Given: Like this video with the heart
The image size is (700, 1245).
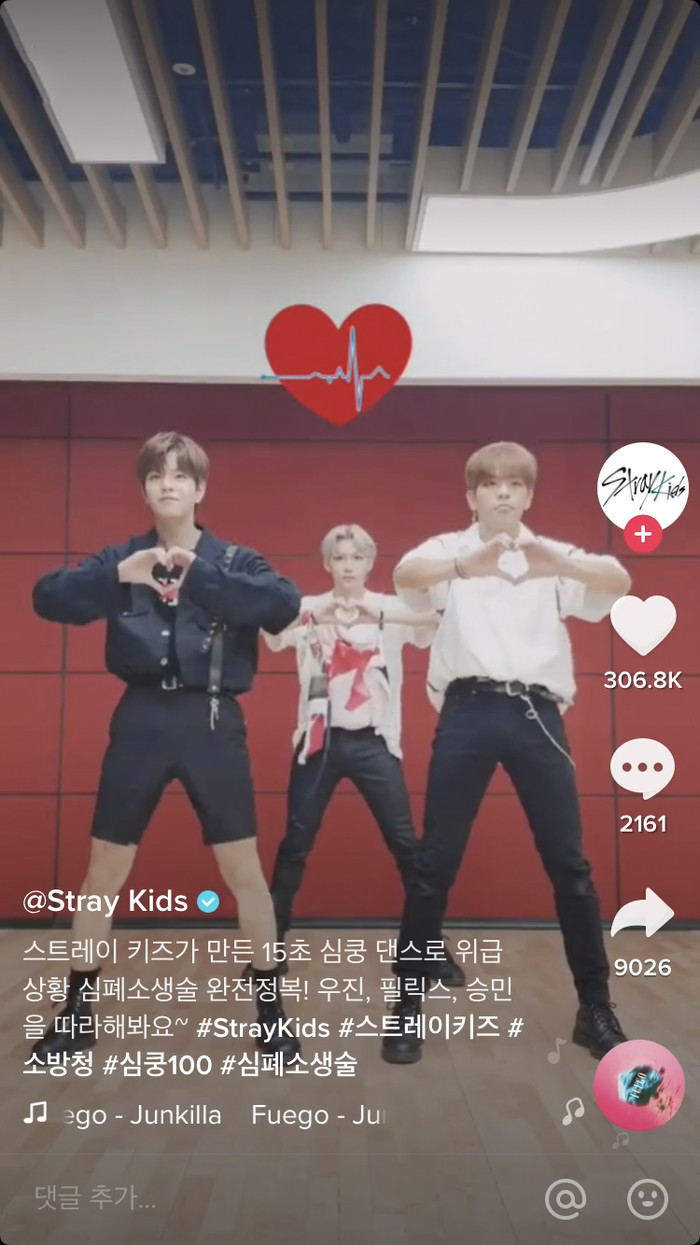Looking at the screenshot, I should point(642,627).
